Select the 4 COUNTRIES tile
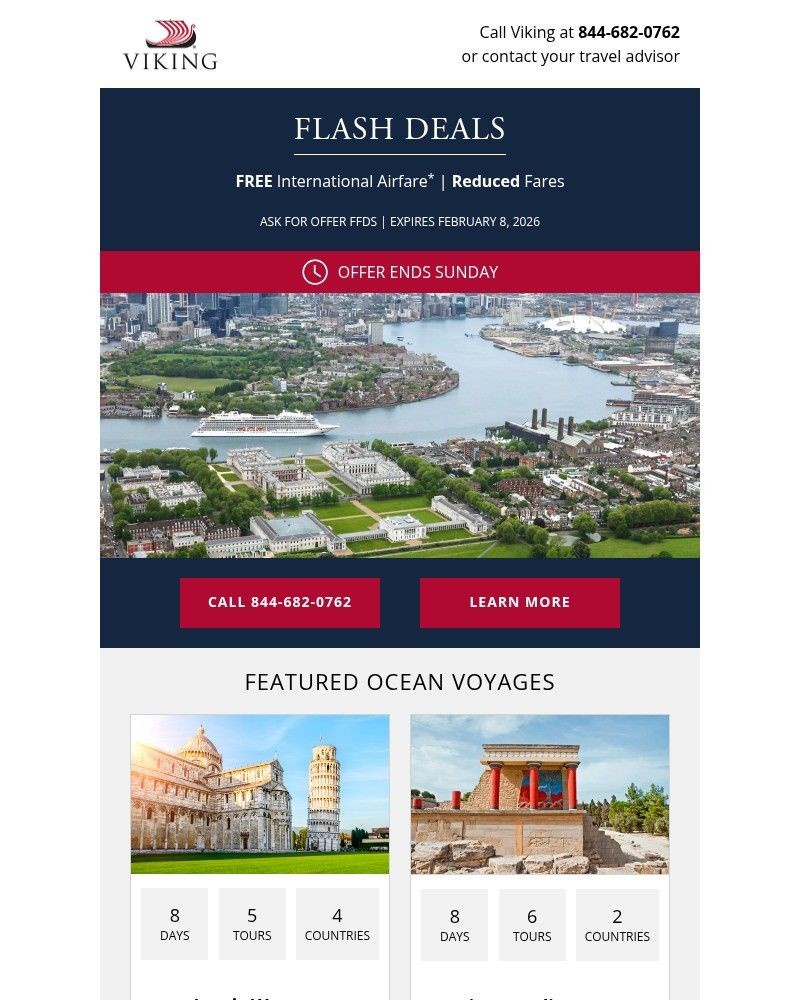Image resolution: width=800 pixels, height=1000 pixels. [337, 923]
